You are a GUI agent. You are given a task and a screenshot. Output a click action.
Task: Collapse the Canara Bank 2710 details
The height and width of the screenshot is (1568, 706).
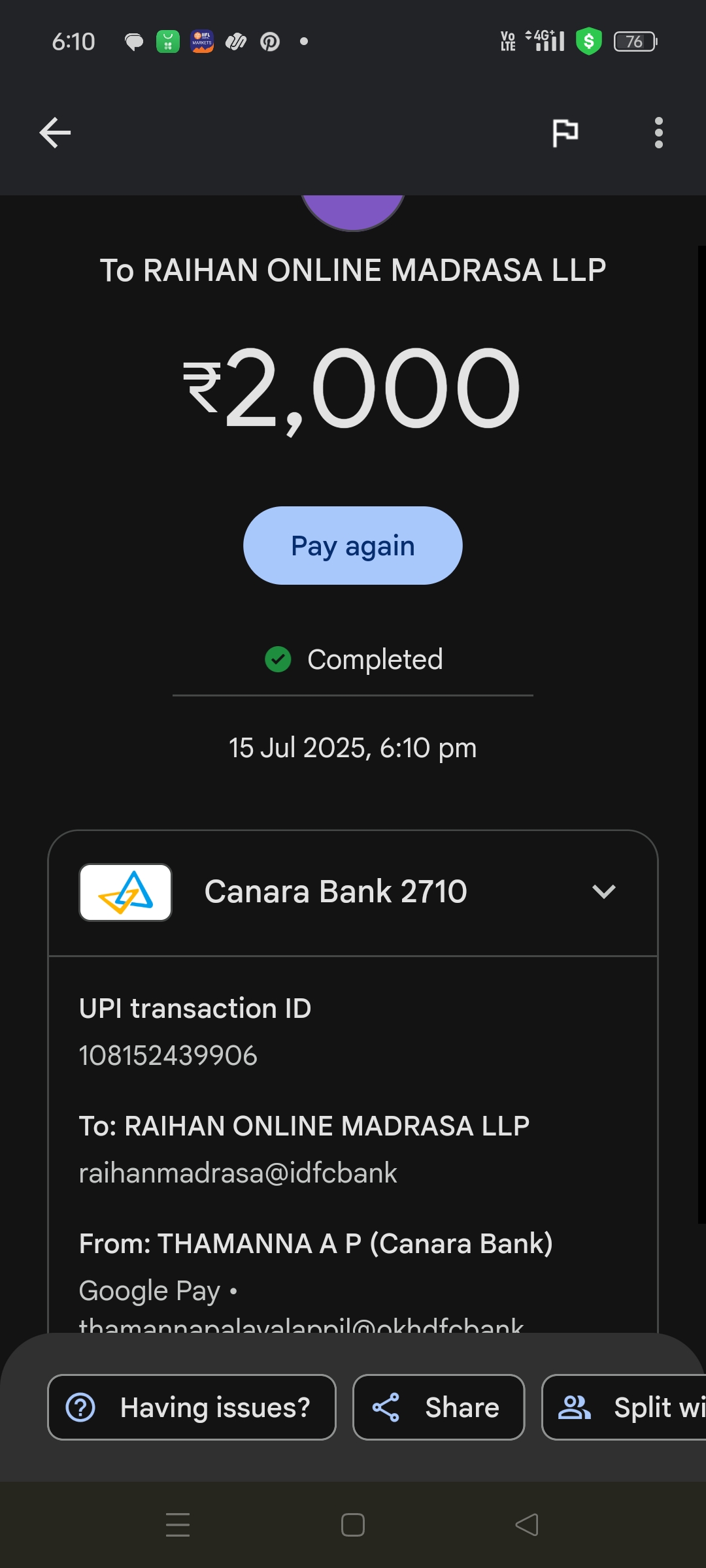tap(603, 892)
